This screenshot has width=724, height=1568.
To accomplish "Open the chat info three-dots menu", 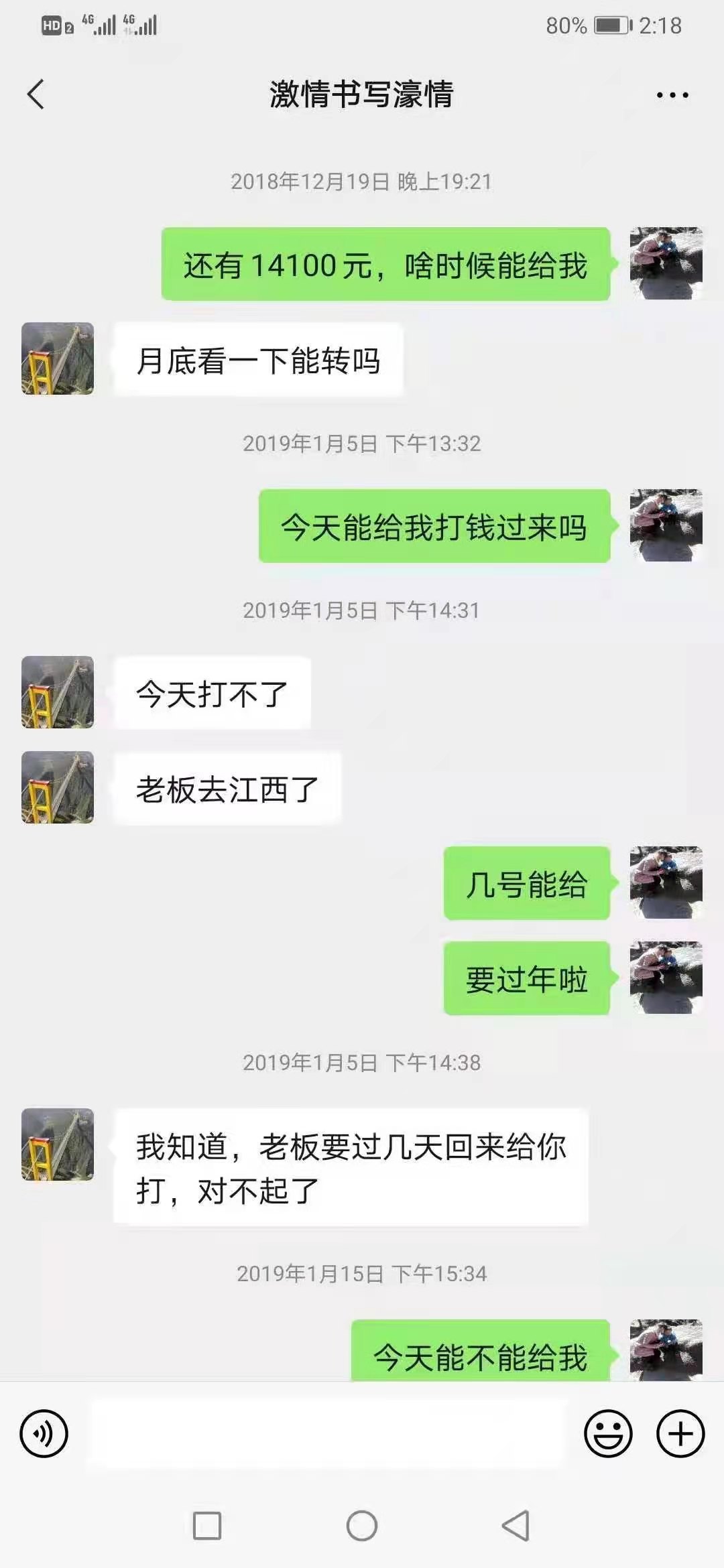I will [x=672, y=95].
